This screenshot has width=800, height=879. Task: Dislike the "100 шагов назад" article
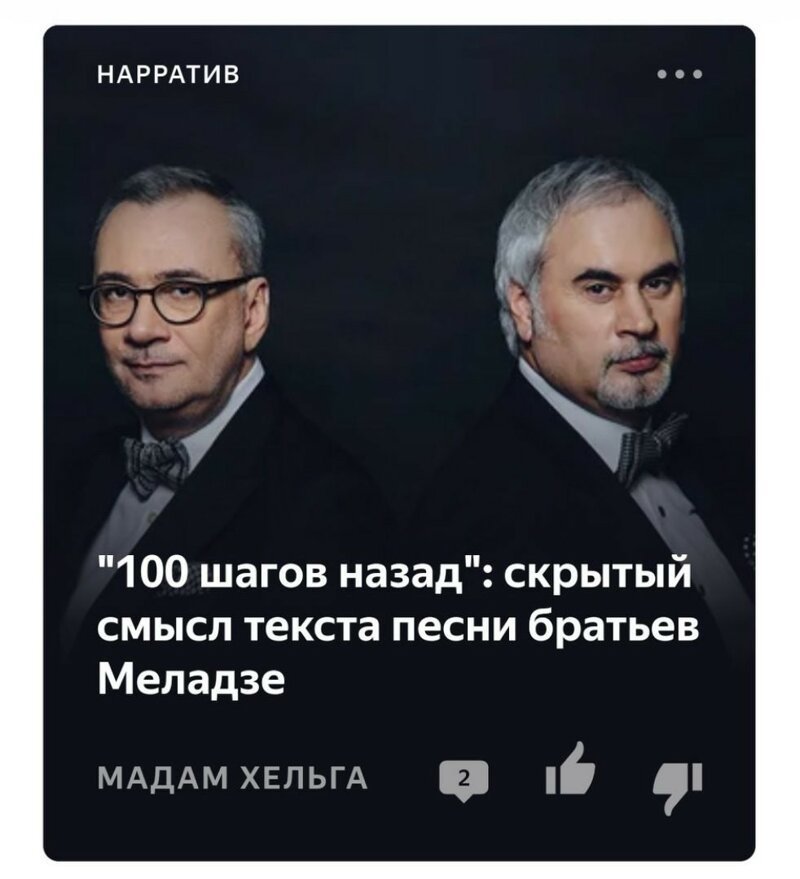pos(679,780)
